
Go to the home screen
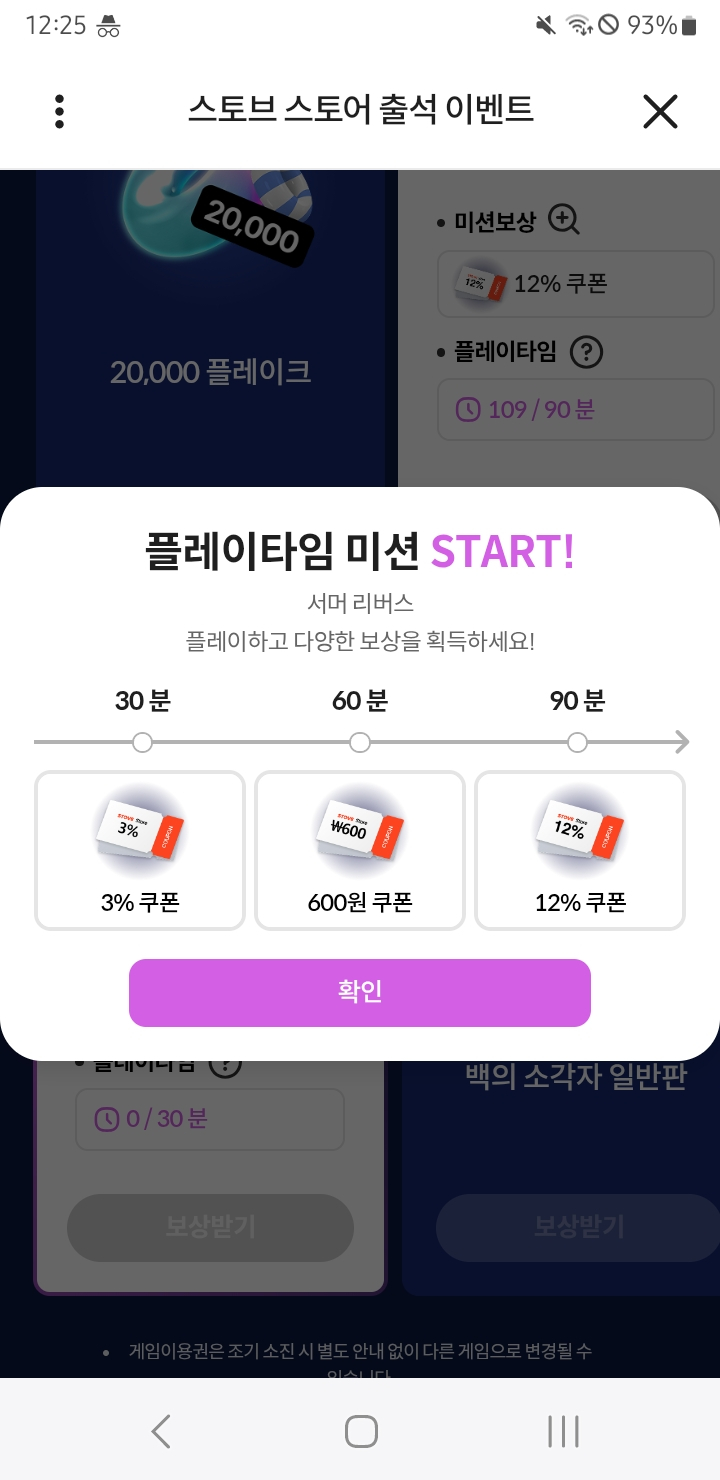click(360, 1431)
